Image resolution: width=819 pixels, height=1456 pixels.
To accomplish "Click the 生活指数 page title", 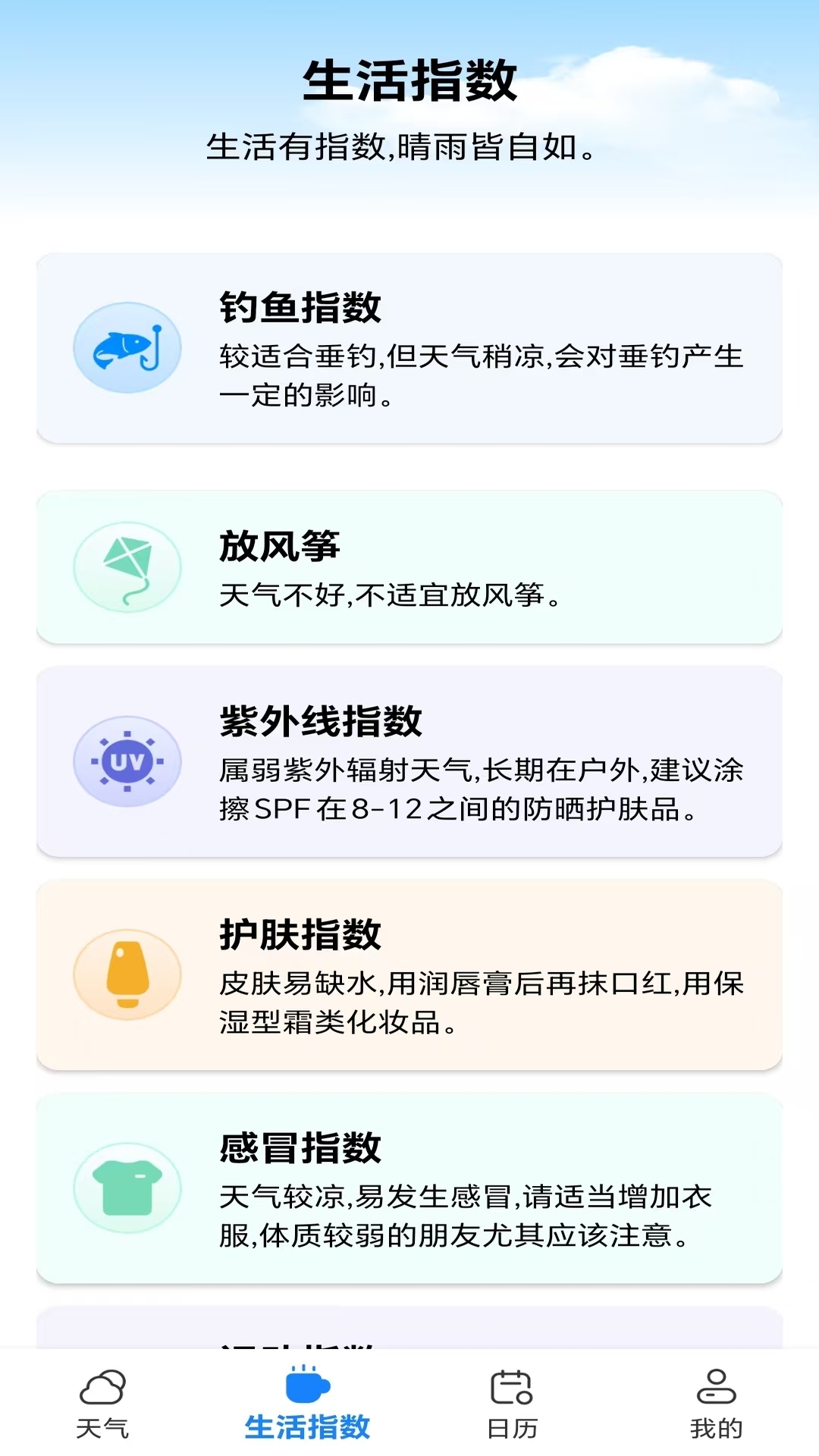I will tap(409, 80).
